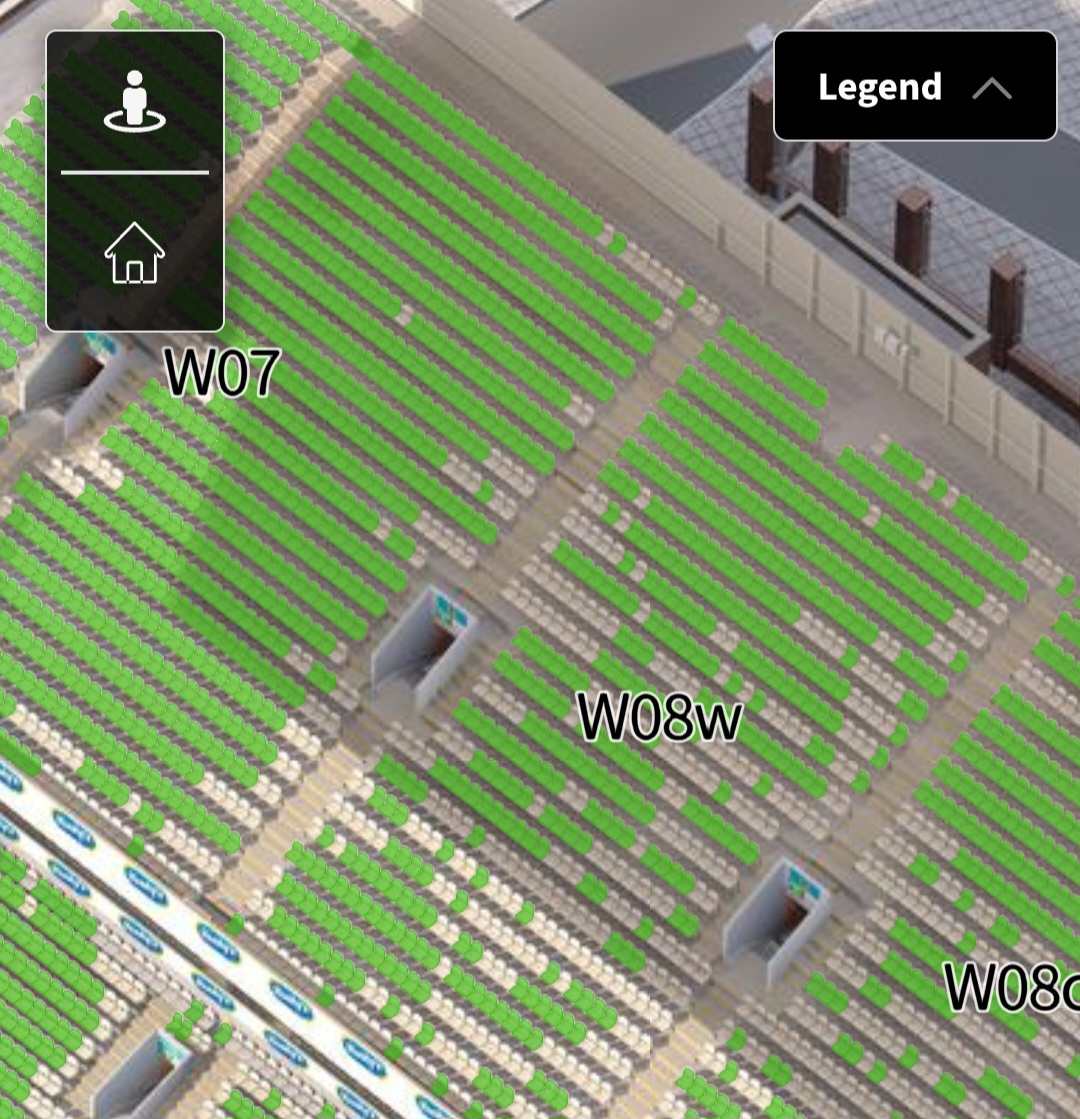Expand the Legend panel

pyautogui.click(x=915, y=87)
